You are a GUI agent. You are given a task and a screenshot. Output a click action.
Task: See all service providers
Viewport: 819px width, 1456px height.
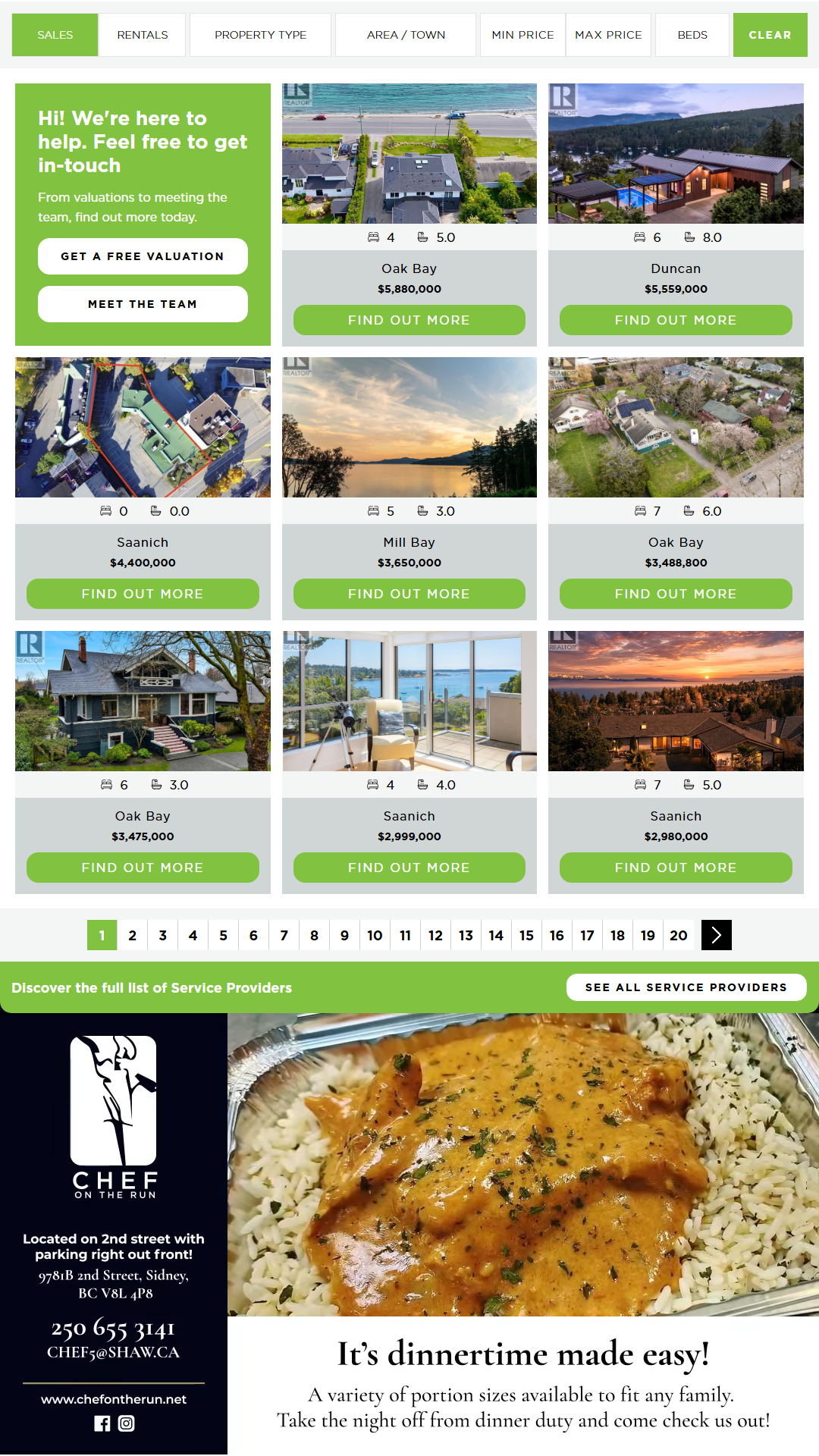(x=686, y=987)
